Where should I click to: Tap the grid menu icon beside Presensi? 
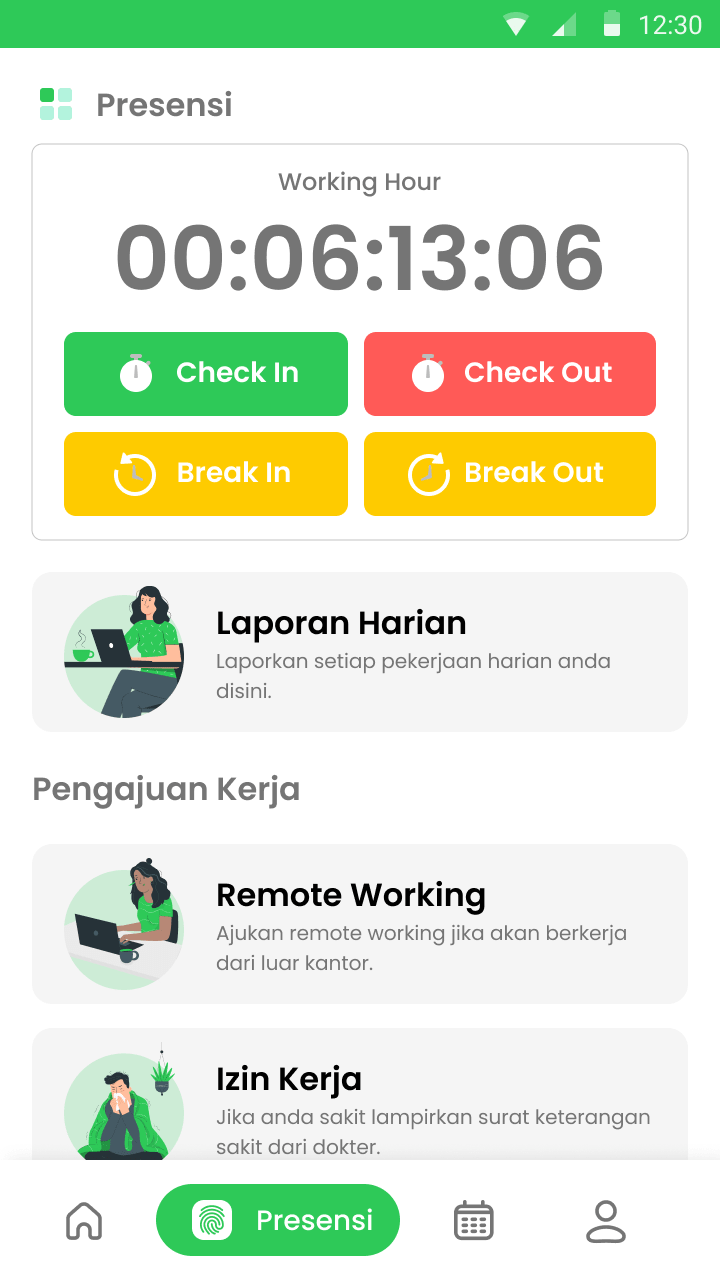coord(56,104)
